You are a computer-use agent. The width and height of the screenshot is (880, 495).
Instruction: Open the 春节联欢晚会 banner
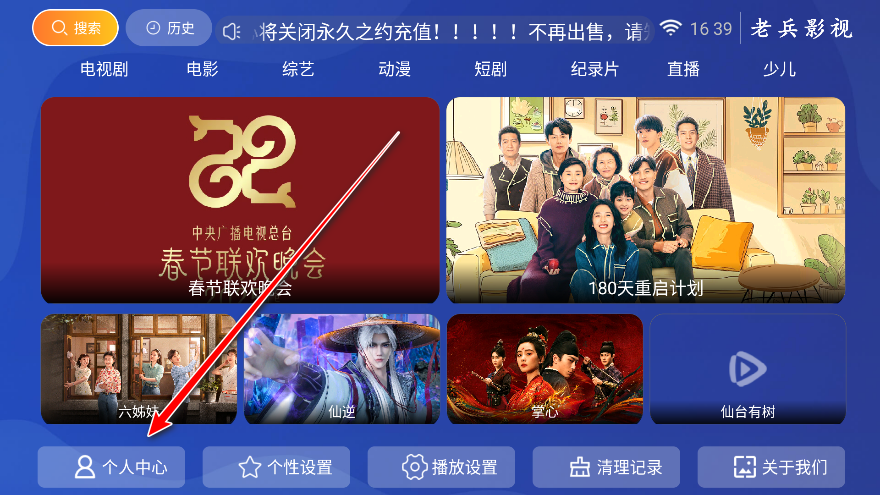240,200
